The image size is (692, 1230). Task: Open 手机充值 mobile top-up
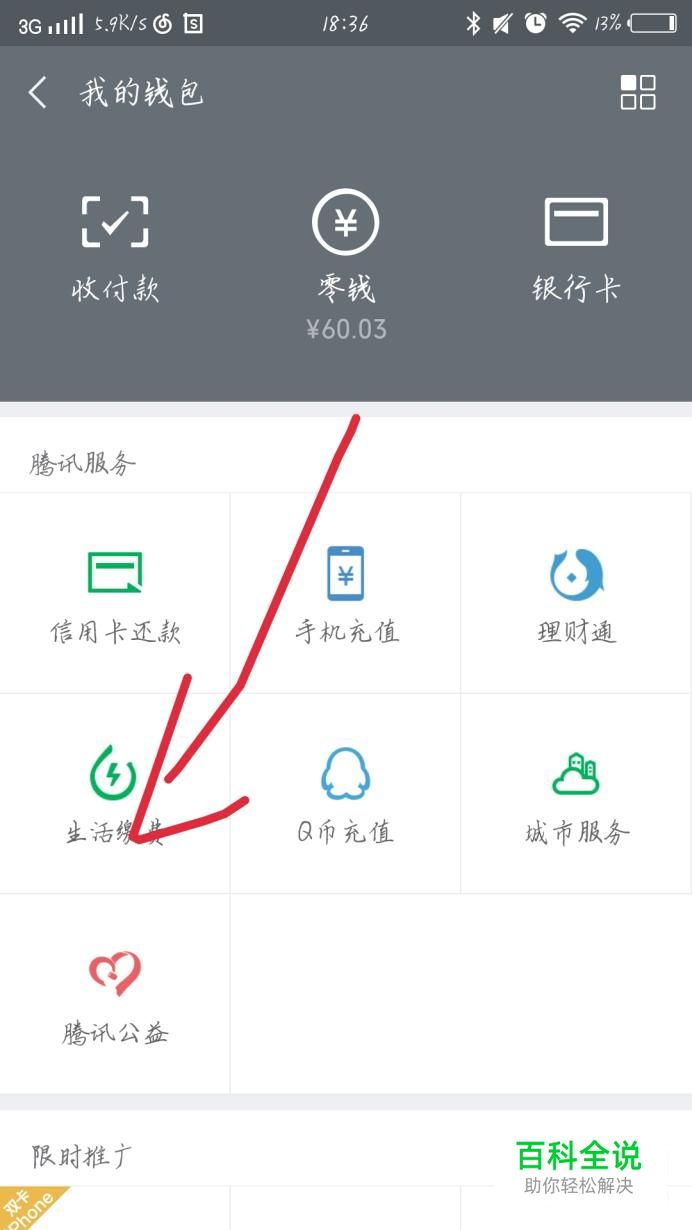pyautogui.click(x=346, y=593)
